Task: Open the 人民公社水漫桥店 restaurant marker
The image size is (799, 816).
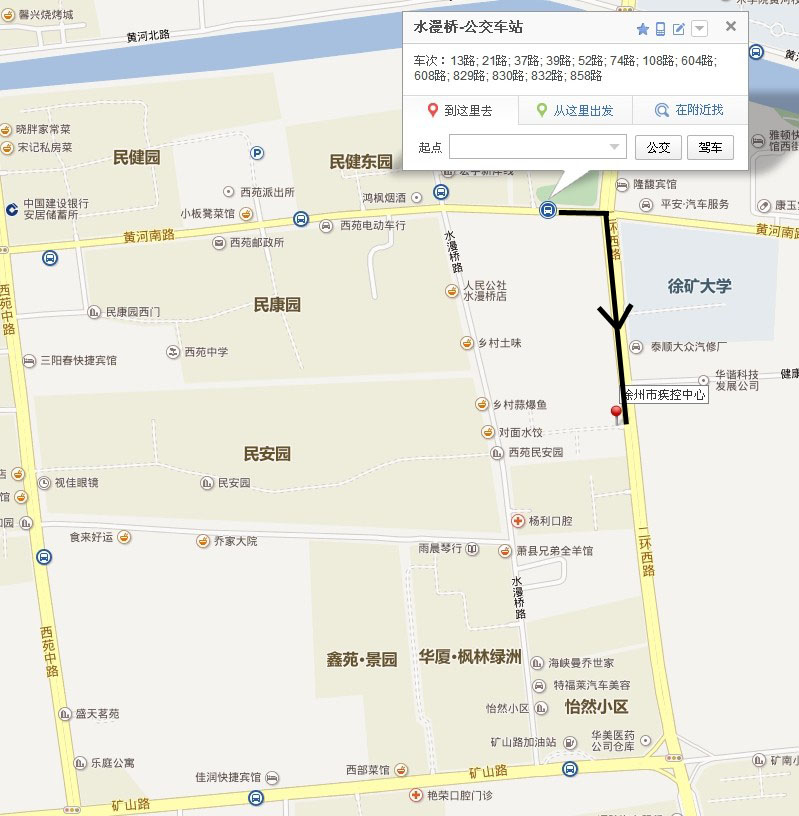Action: point(452,291)
